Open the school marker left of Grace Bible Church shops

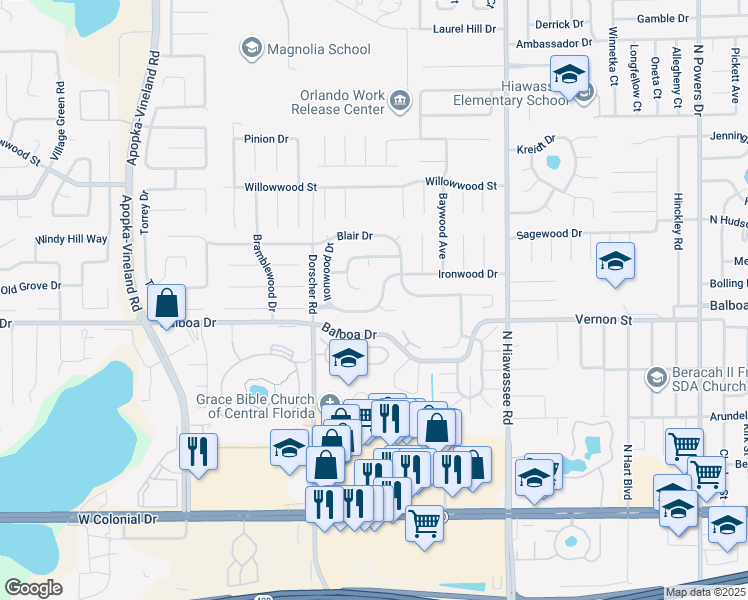click(289, 448)
